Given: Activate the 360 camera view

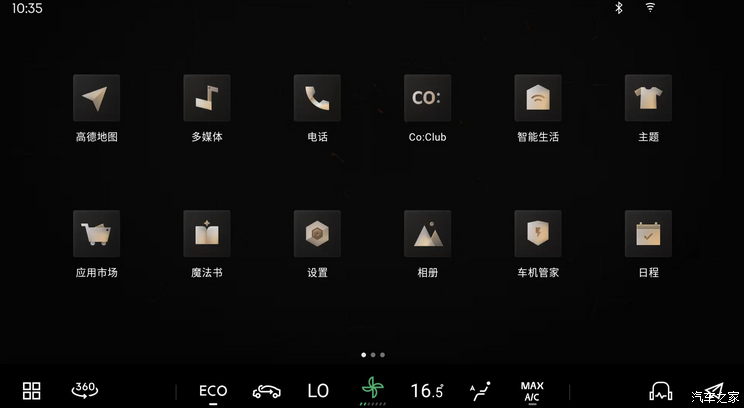Looking at the screenshot, I should [x=85, y=390].
